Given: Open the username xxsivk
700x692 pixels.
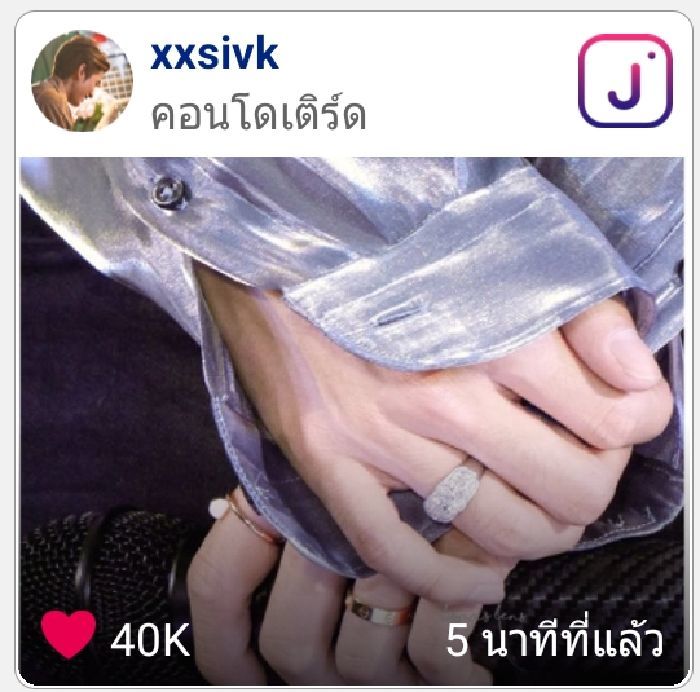Looking at the screenshot, I should (214, 55).
